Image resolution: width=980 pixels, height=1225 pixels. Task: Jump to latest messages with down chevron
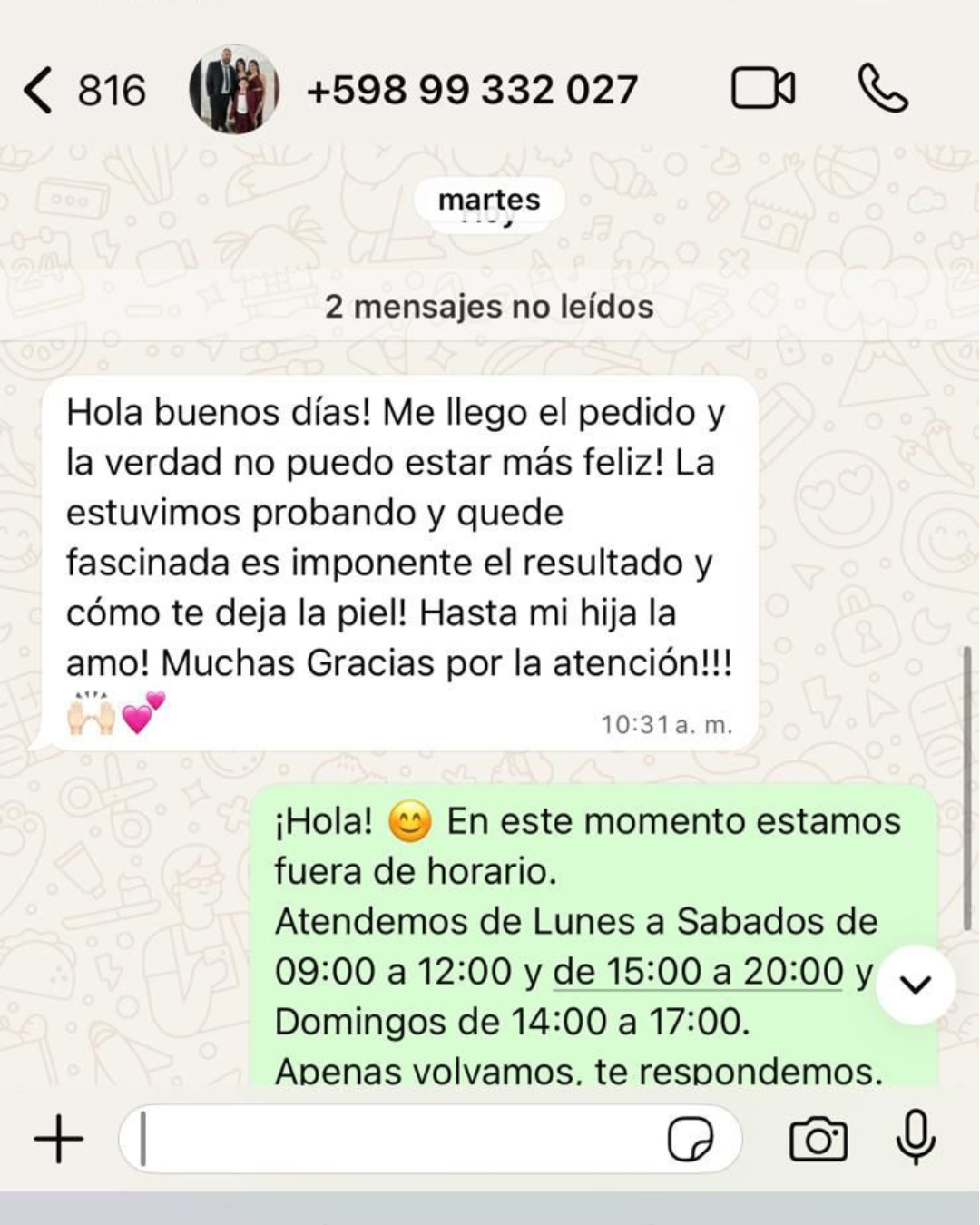916,985
